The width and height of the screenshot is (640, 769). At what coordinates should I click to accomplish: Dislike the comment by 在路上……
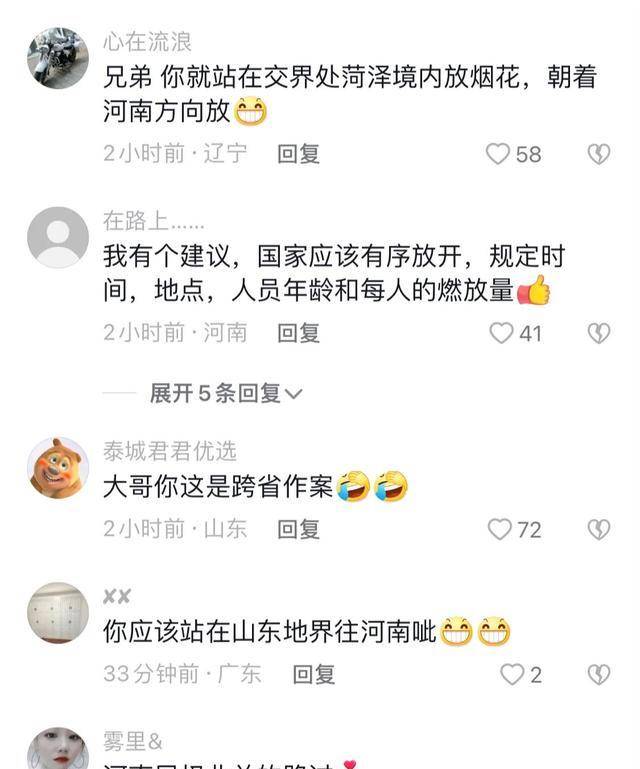pyautogui.click(x=598, y=333)
